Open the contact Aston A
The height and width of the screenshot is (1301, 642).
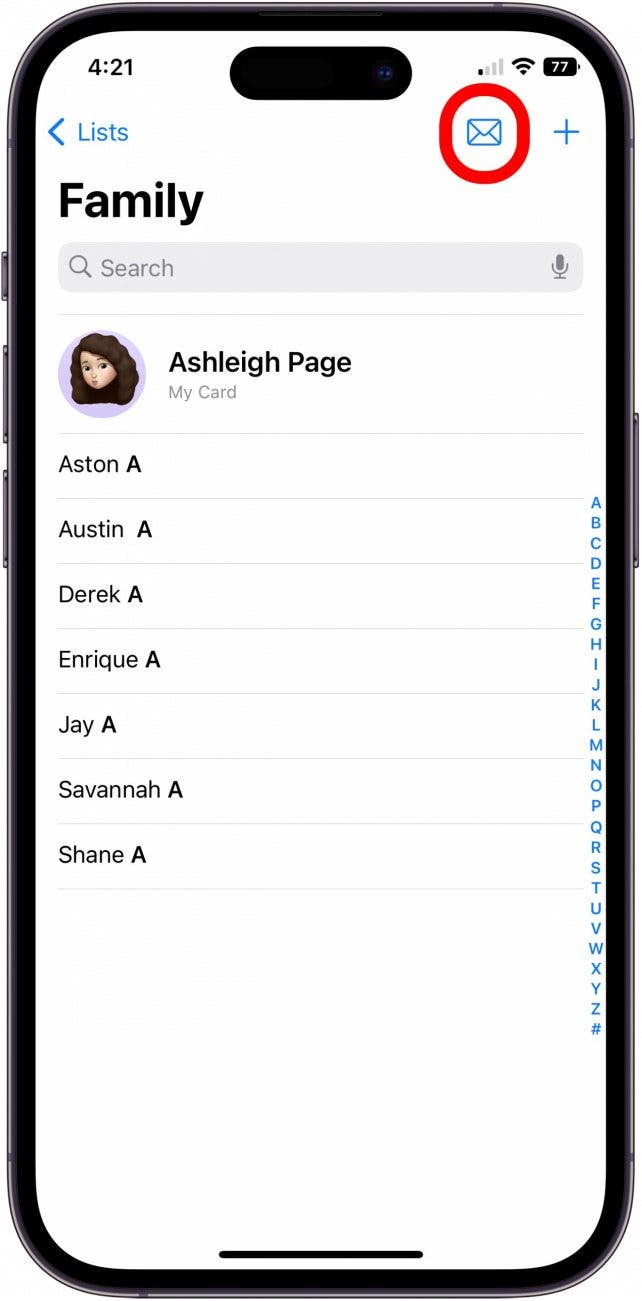tap(320, 465)
